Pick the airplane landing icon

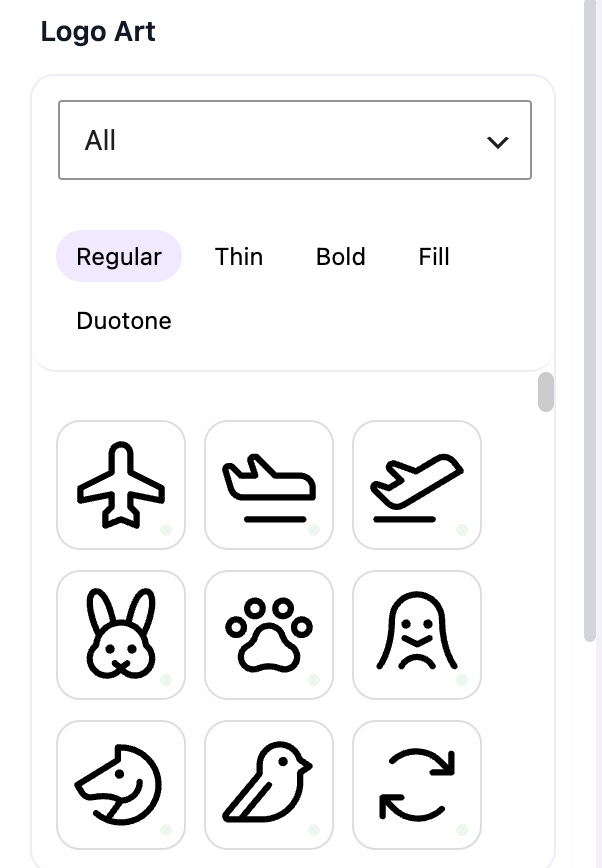point(269,485)
